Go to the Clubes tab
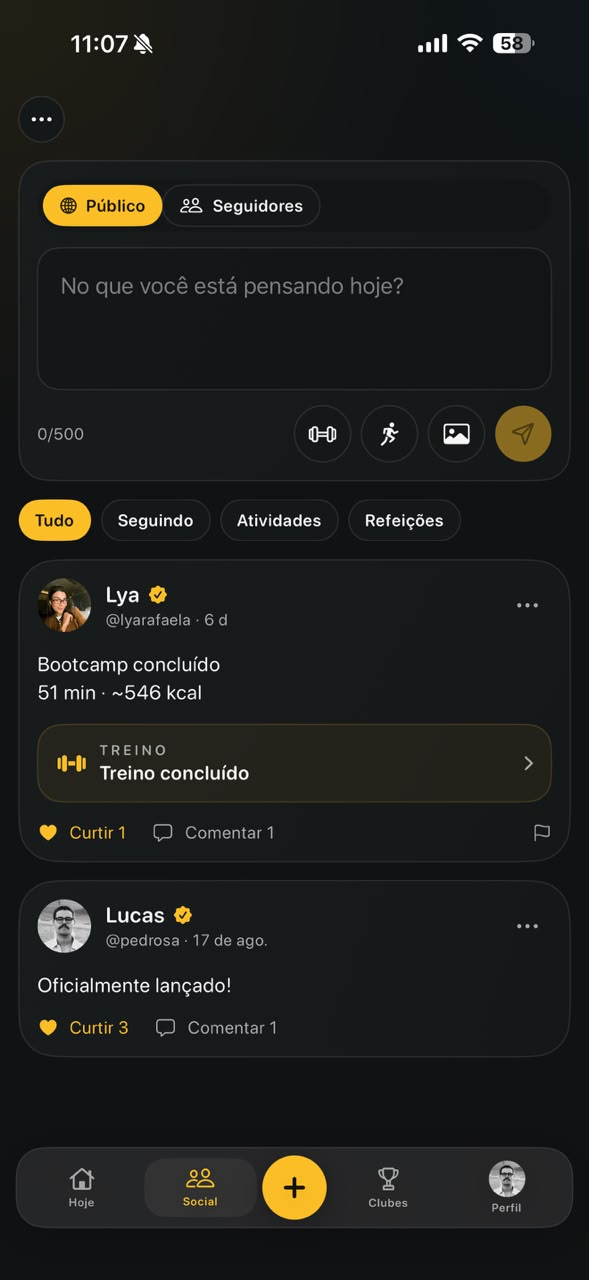This screenshot has width=589, height=1280. [x=388, y=1188]
